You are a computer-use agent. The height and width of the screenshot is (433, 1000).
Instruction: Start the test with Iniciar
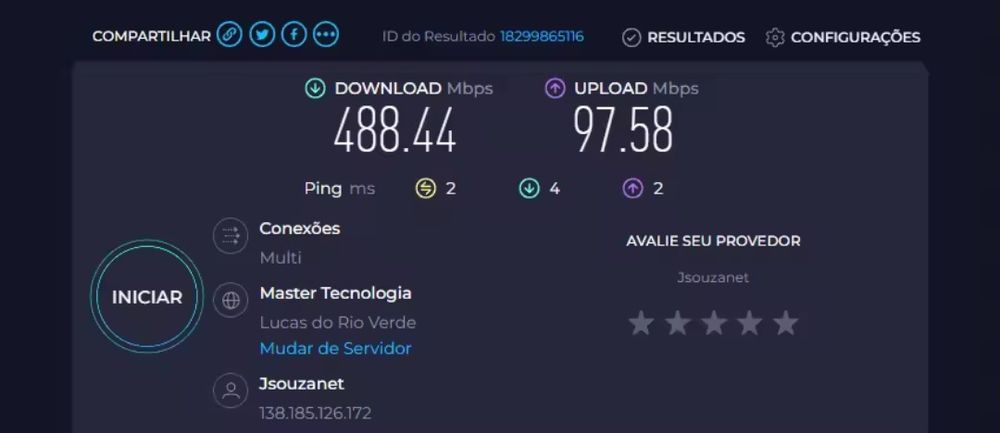[147, 297]
